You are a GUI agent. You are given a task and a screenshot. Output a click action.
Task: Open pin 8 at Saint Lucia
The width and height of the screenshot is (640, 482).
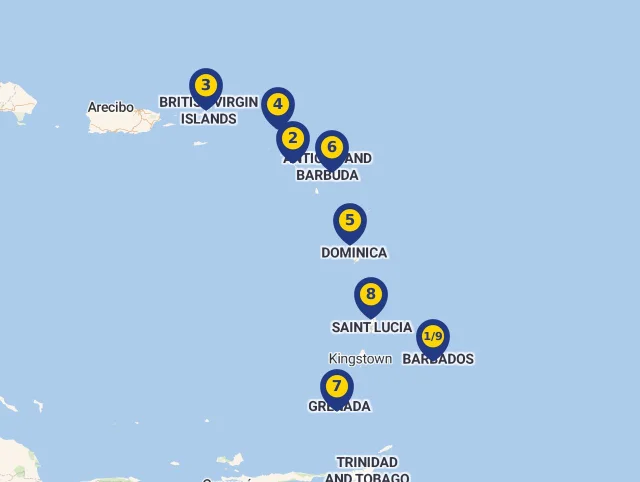click(370, 294)
